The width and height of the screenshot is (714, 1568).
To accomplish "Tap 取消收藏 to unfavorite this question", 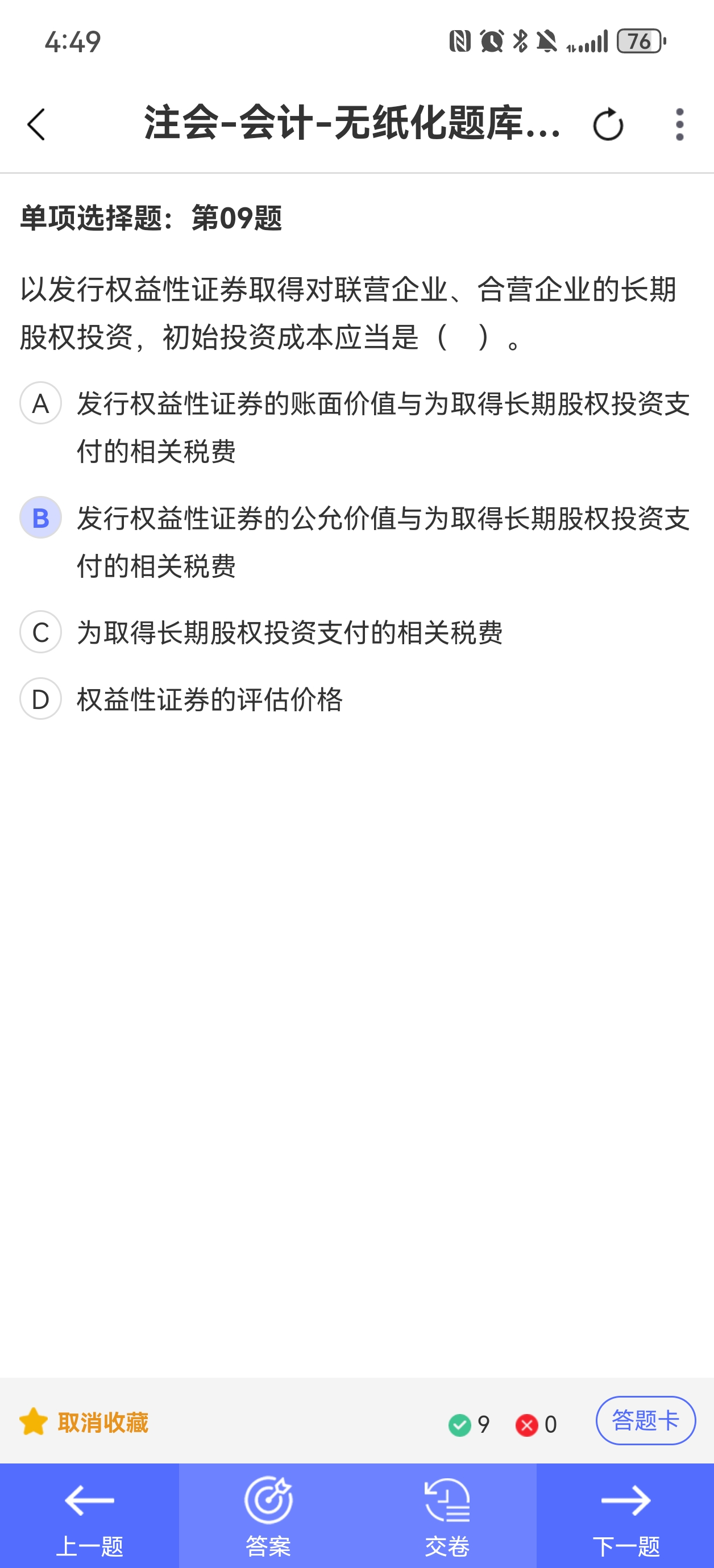I will [x=85, y=1423].
